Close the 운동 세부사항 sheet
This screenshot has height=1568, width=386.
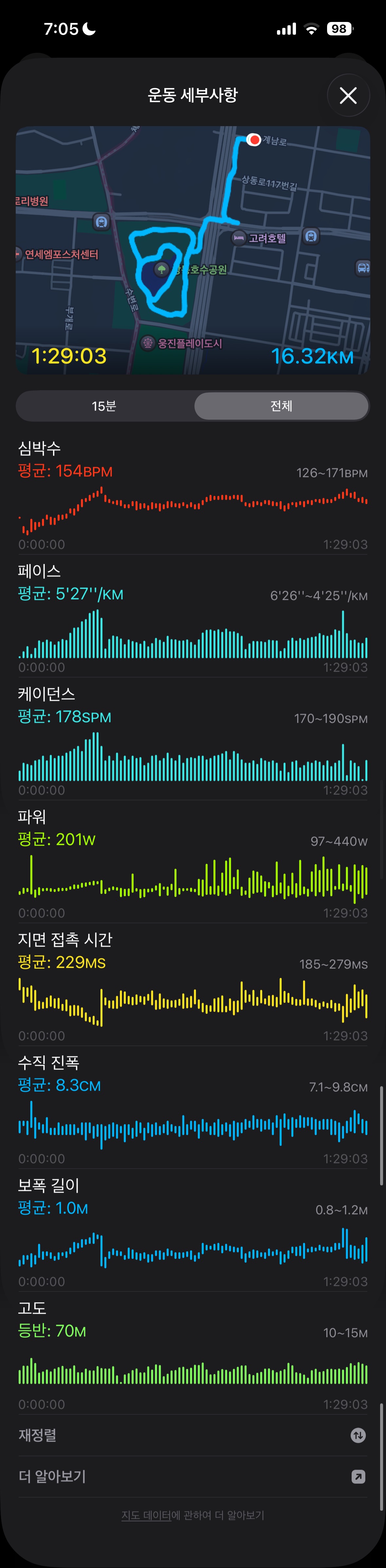point(348,96)
